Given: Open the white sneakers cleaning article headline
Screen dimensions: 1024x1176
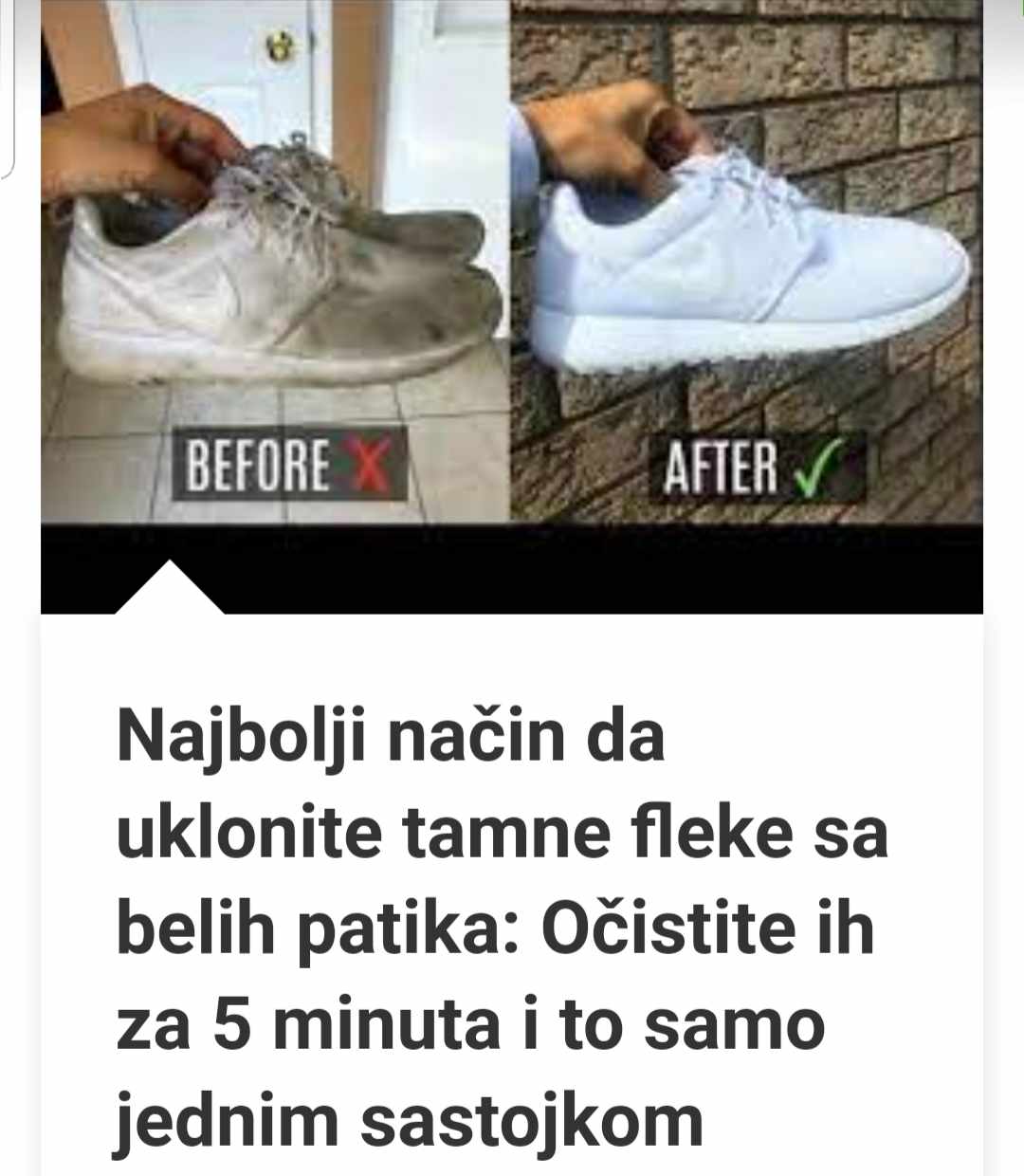Looking at the screenshot, I should click(503, 928).
